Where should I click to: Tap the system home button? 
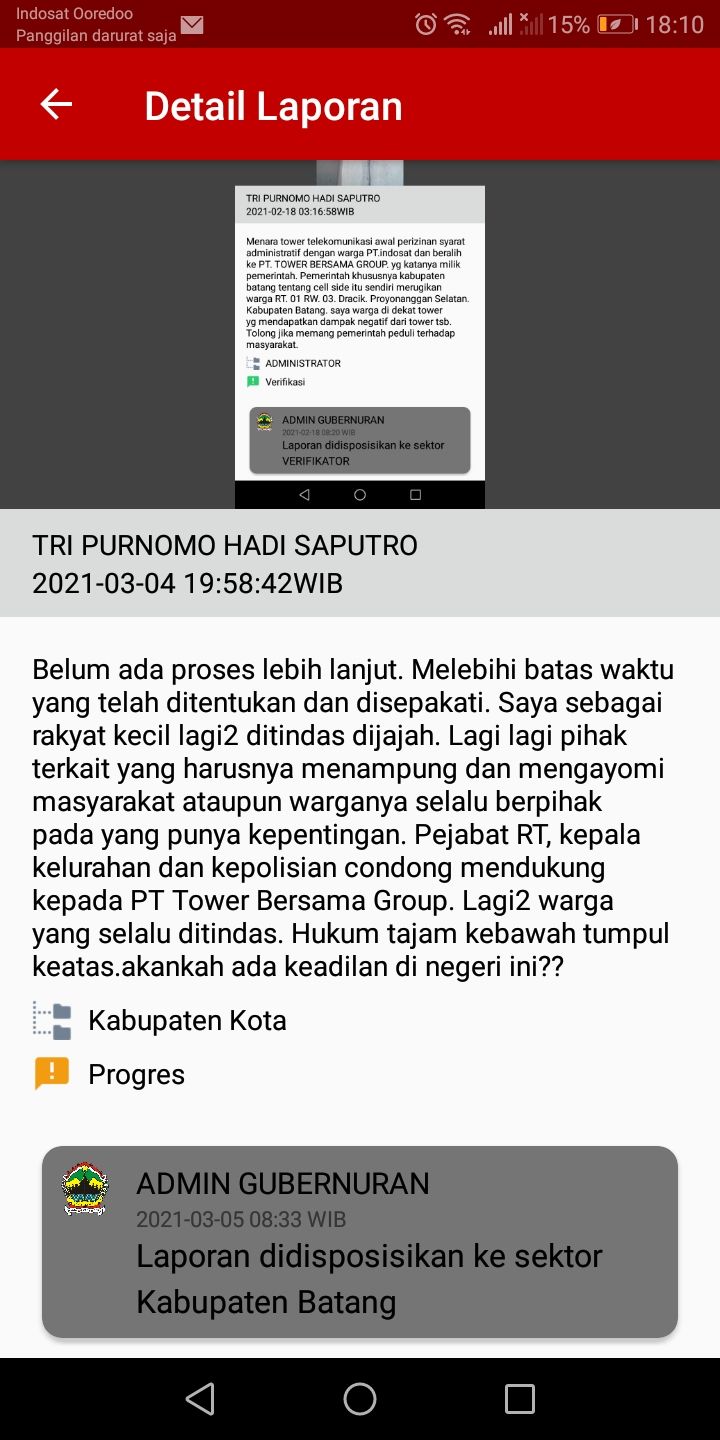360,1399
